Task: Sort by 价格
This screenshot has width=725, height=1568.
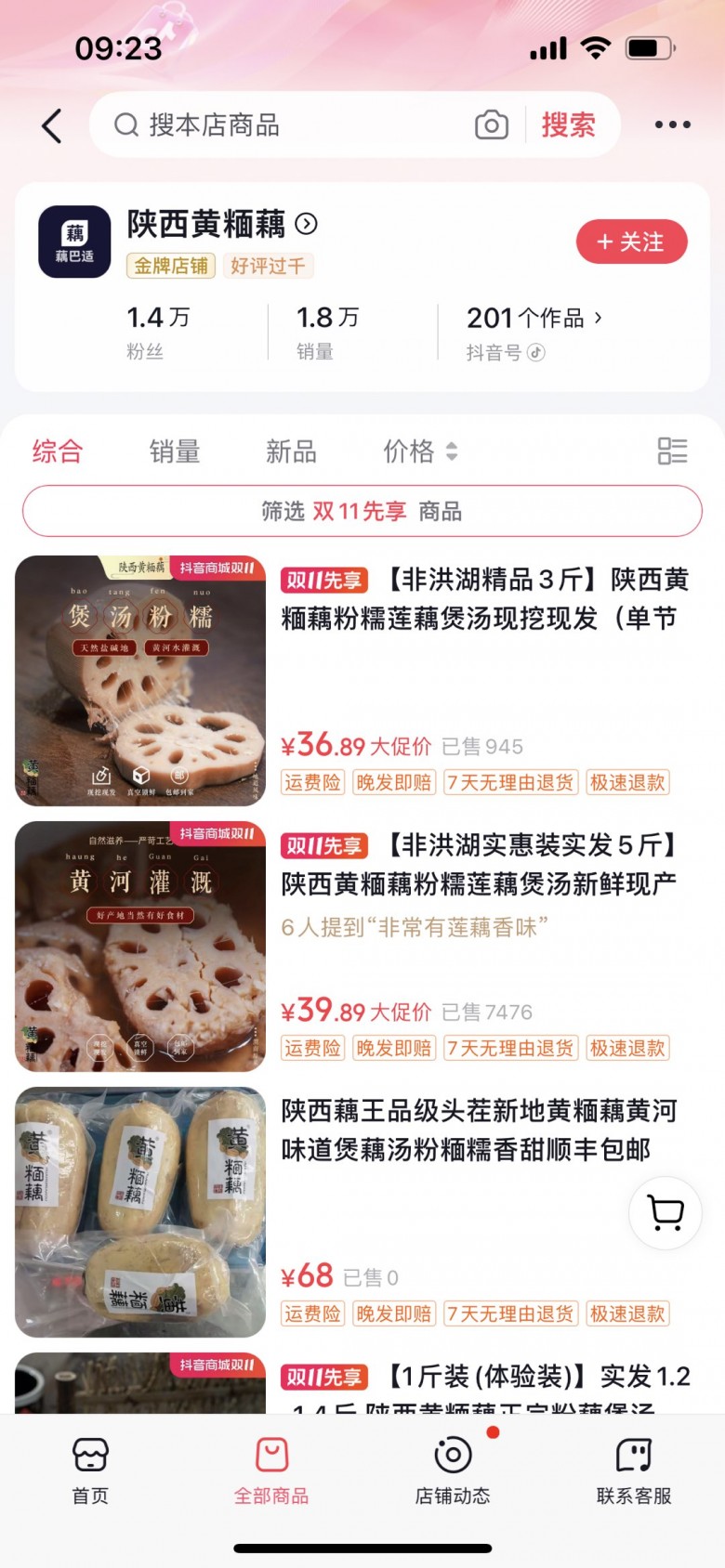Action: pos(420,452)
